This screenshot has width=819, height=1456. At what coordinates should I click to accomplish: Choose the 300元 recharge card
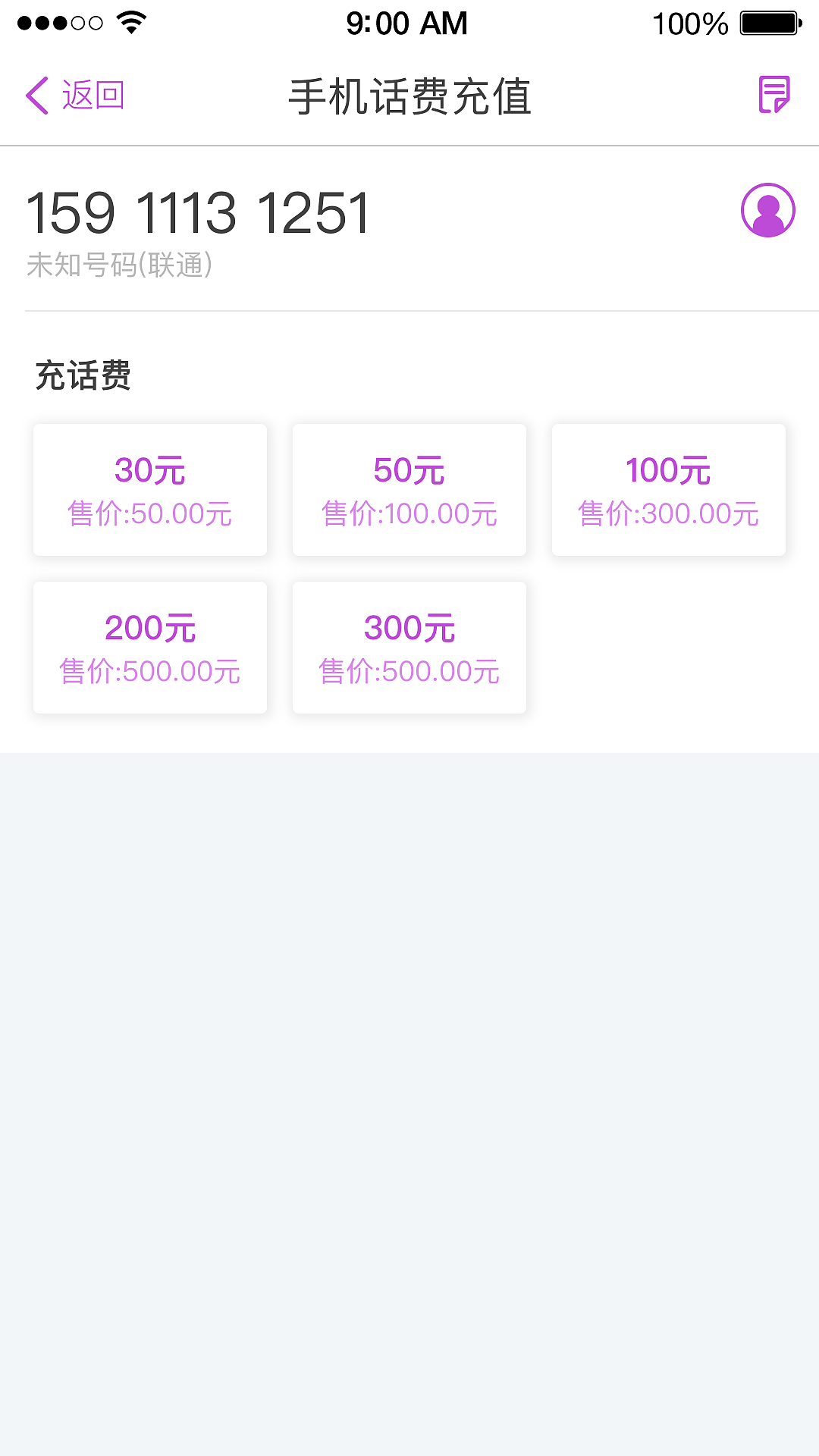click(x=409, y=647)
